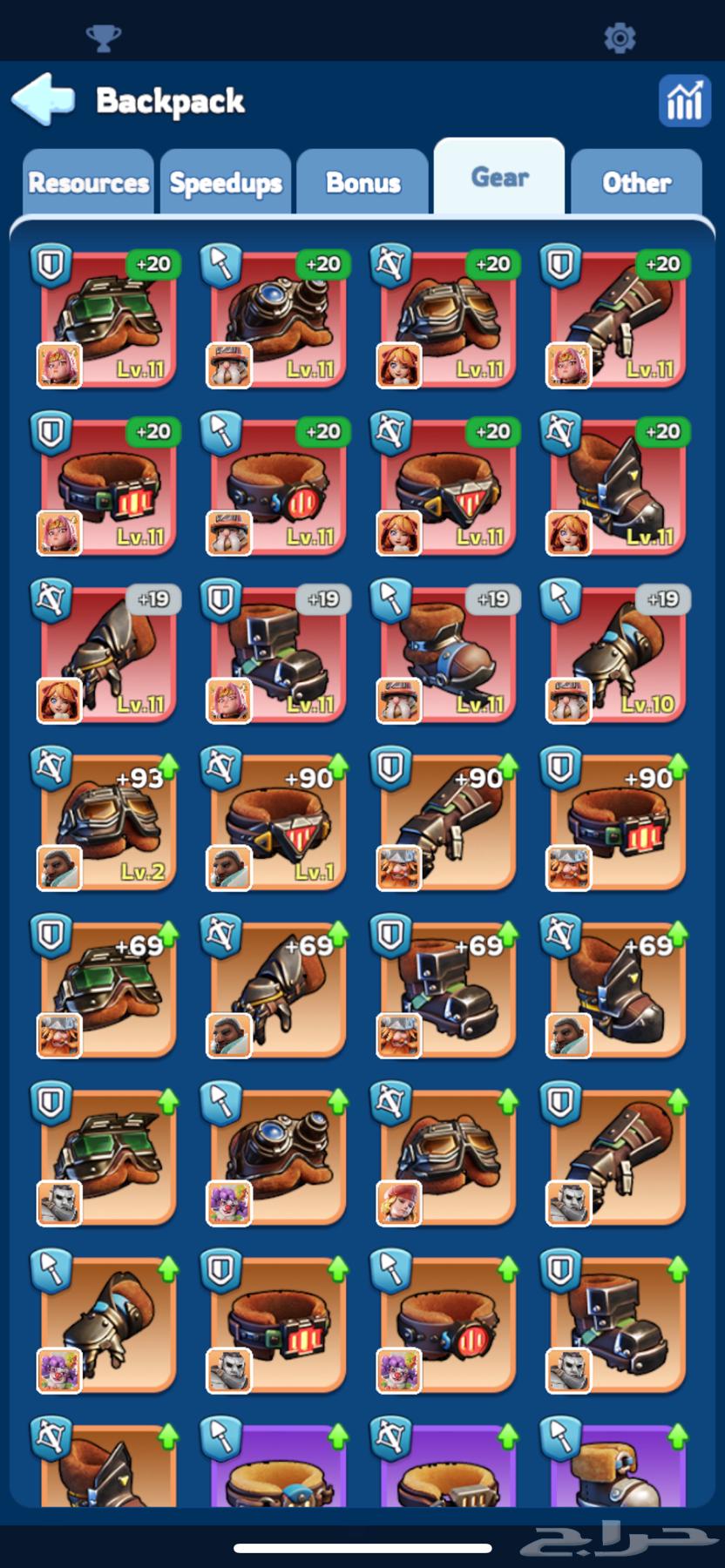Open the stats chart icon

(x=684, y=101)
